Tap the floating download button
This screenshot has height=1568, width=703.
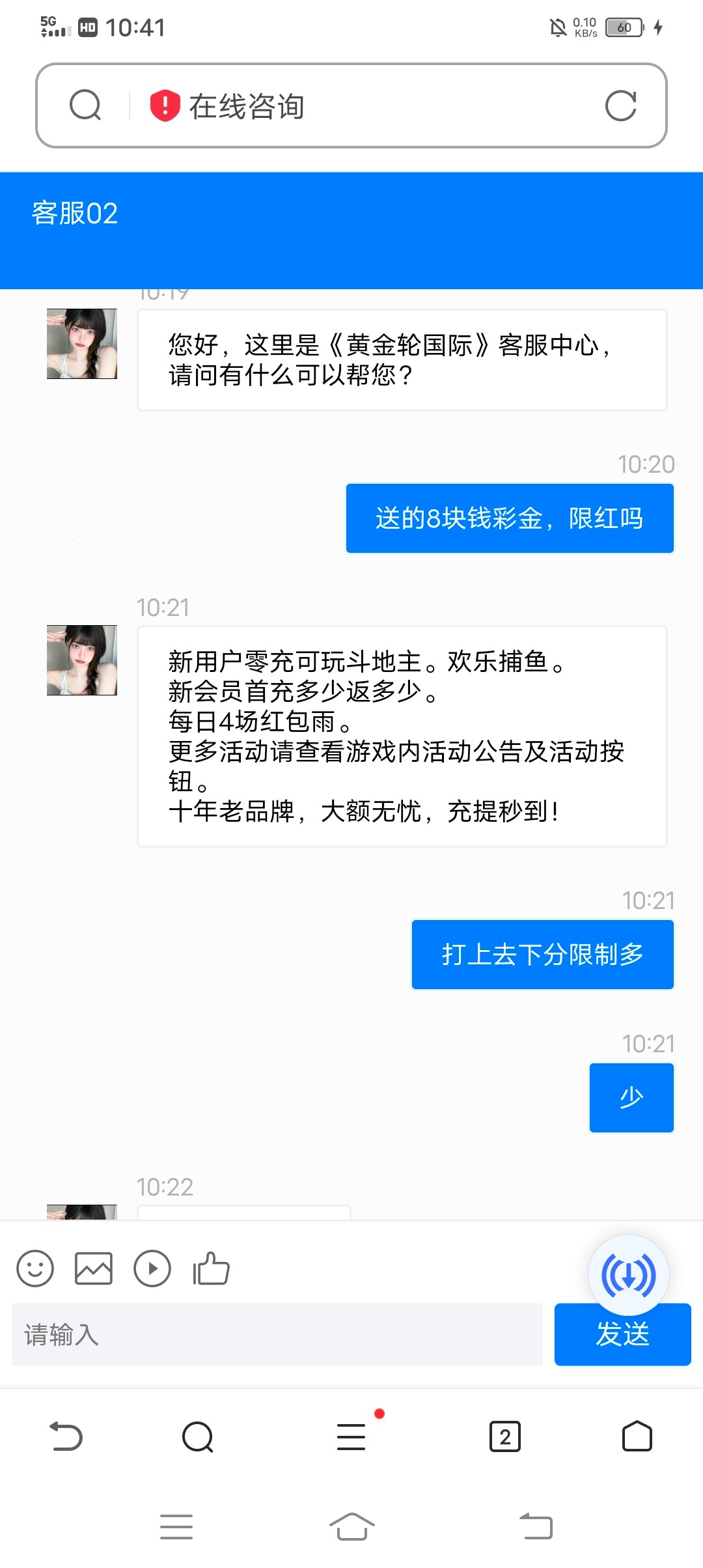pos(628,1275)
